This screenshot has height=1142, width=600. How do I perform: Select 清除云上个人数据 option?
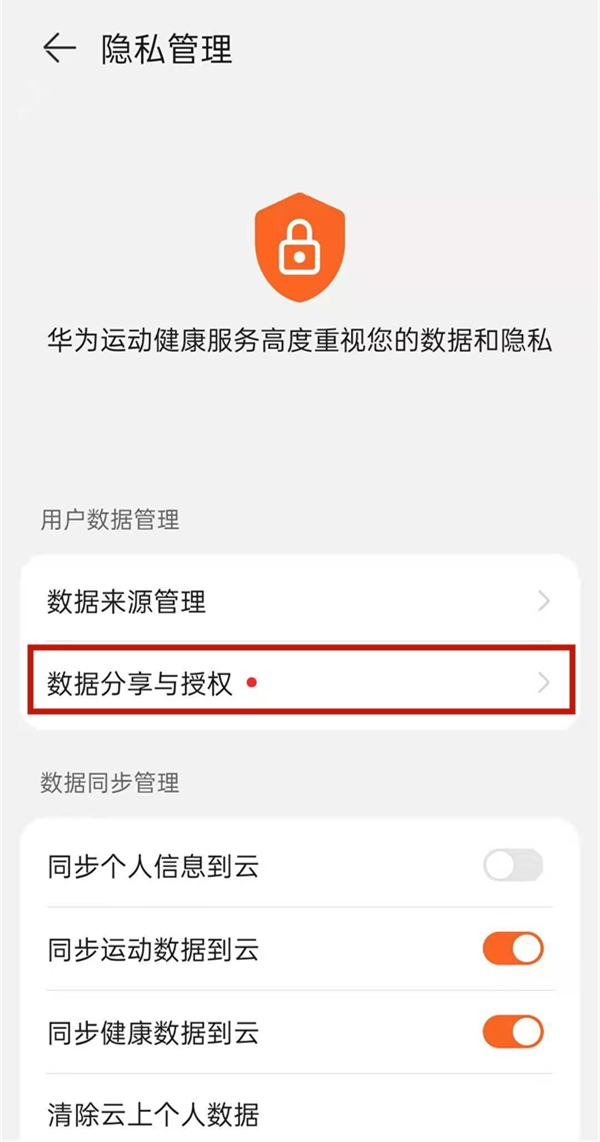click(299, 1113)
